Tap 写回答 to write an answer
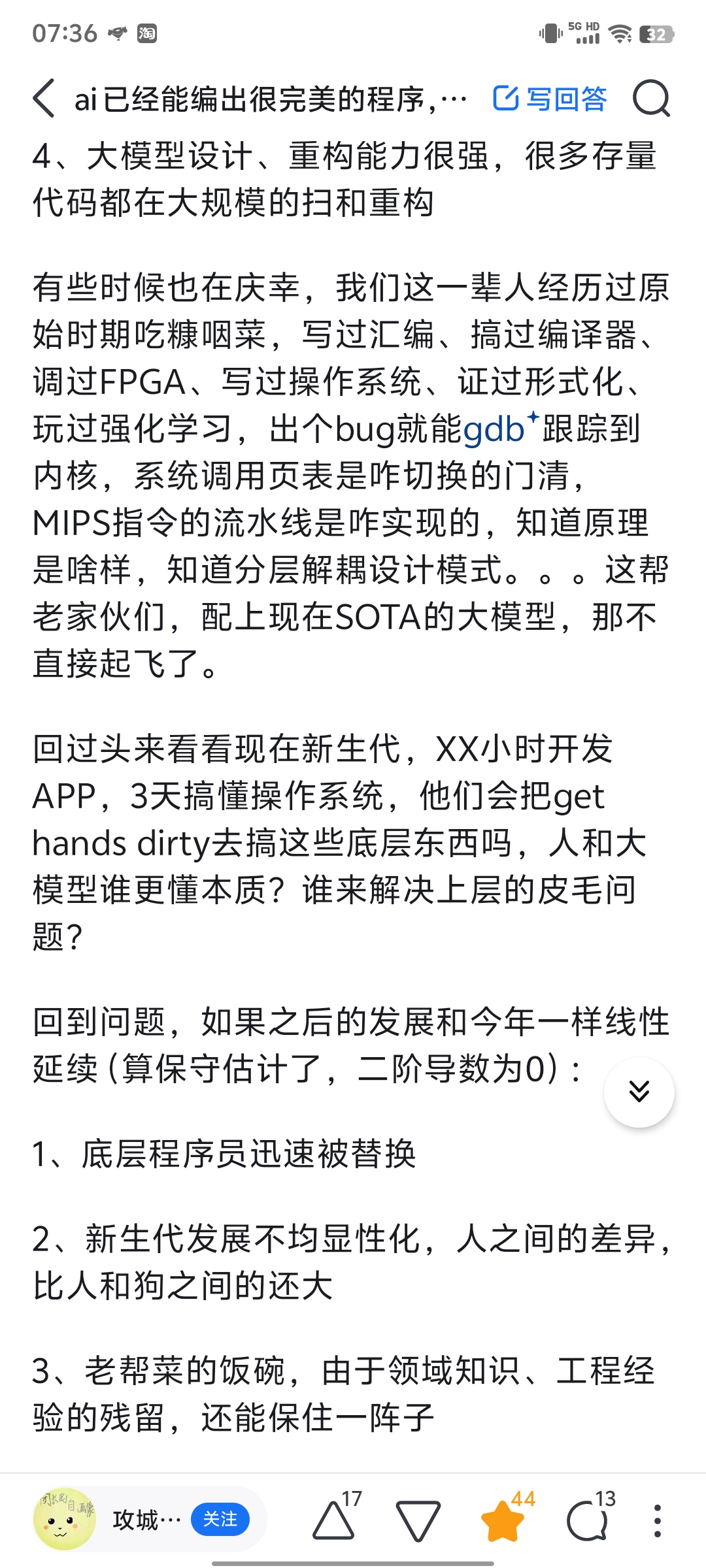Viewport: 706px width, 1568px height. (550, 99)
